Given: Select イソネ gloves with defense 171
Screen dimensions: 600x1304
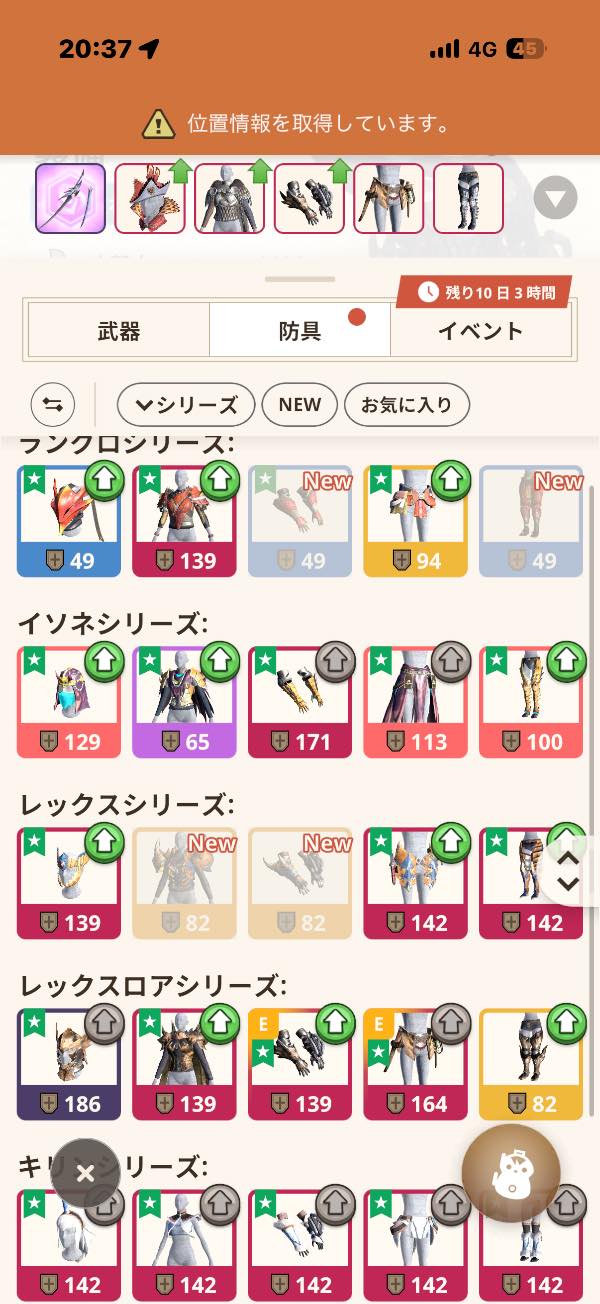Looking at the screenshot, I should click(x=300, y=702).
